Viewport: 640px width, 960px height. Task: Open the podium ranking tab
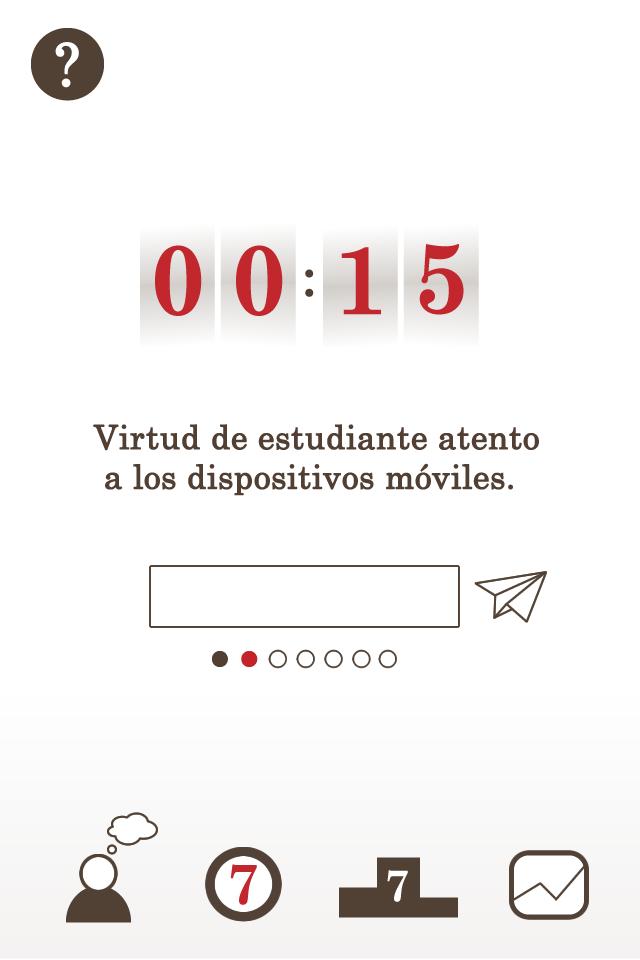tap(398, 887)
